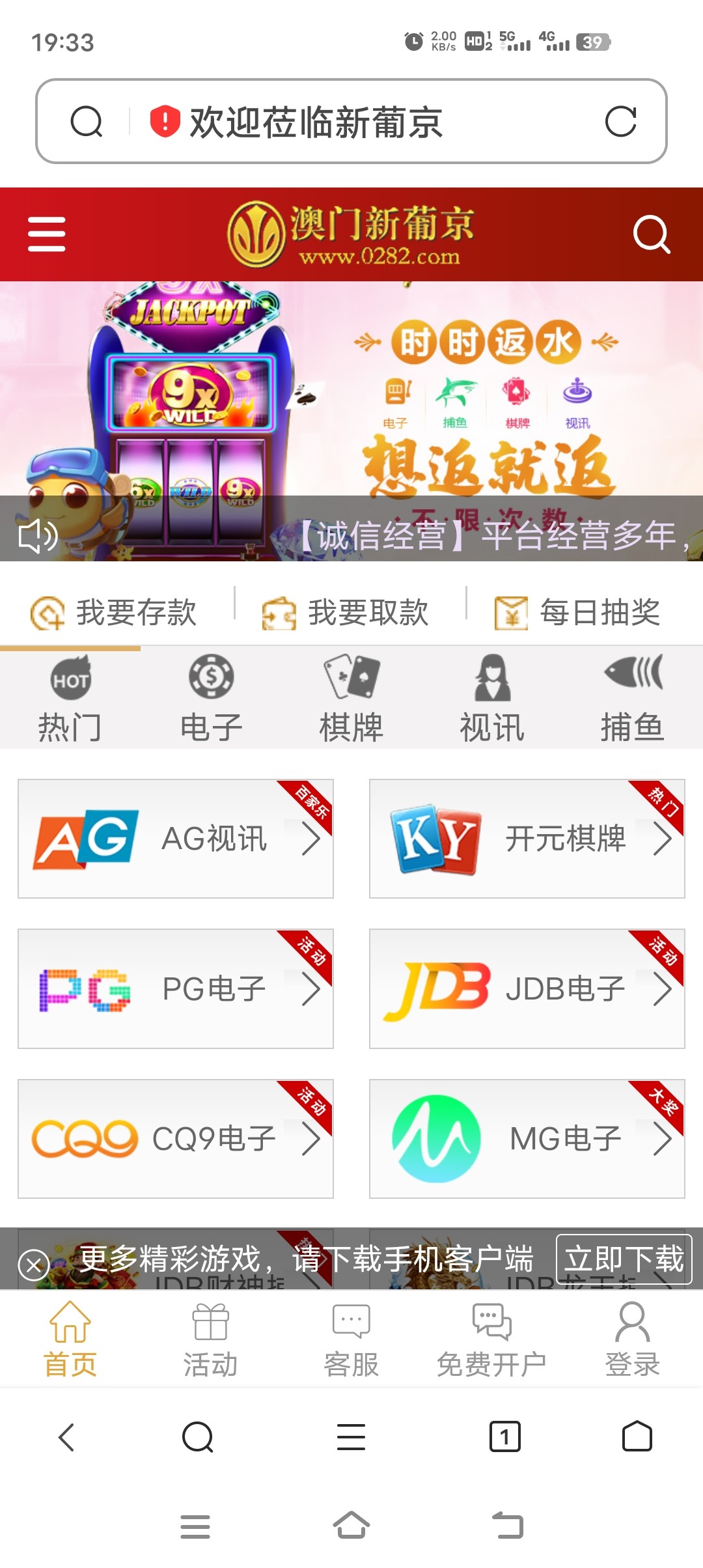This screenshot has height=1568, width=703.
Task: Open 我要取款 withdrawal option
Action: (346, 613)
